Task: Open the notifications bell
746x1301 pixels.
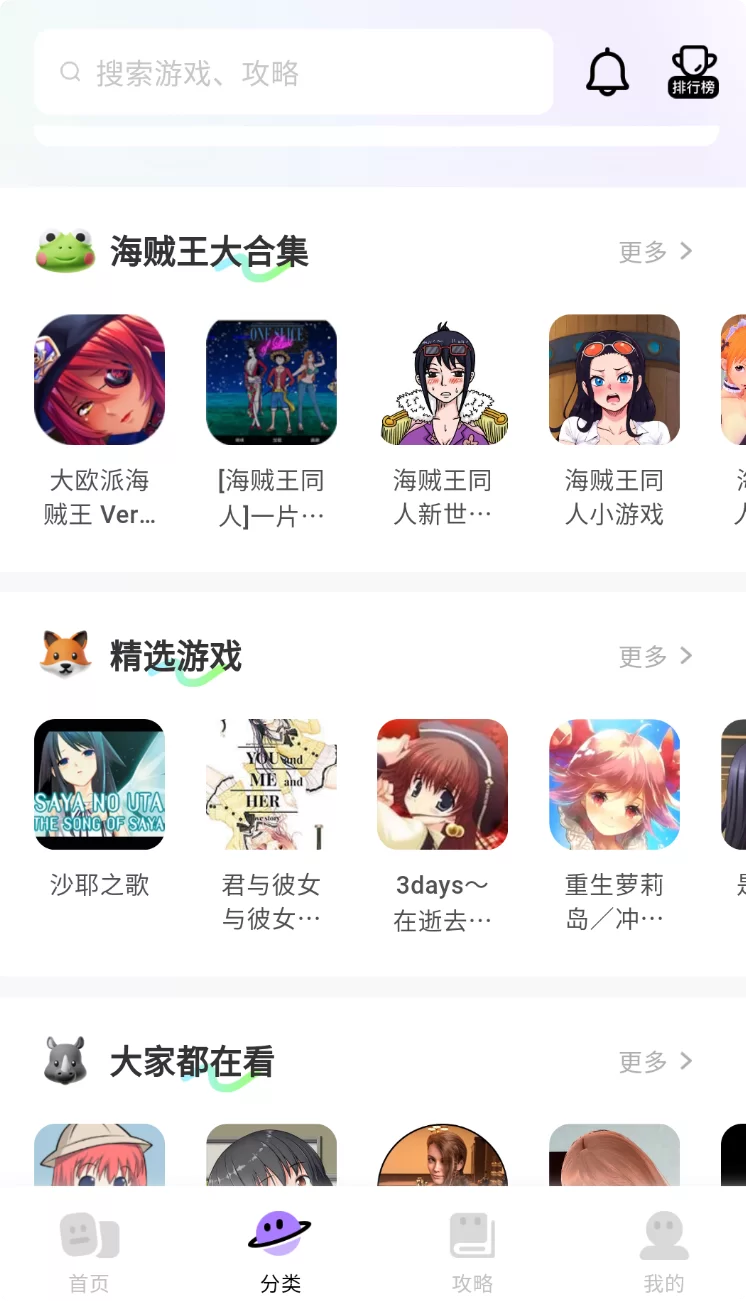Action: point(607,72)
